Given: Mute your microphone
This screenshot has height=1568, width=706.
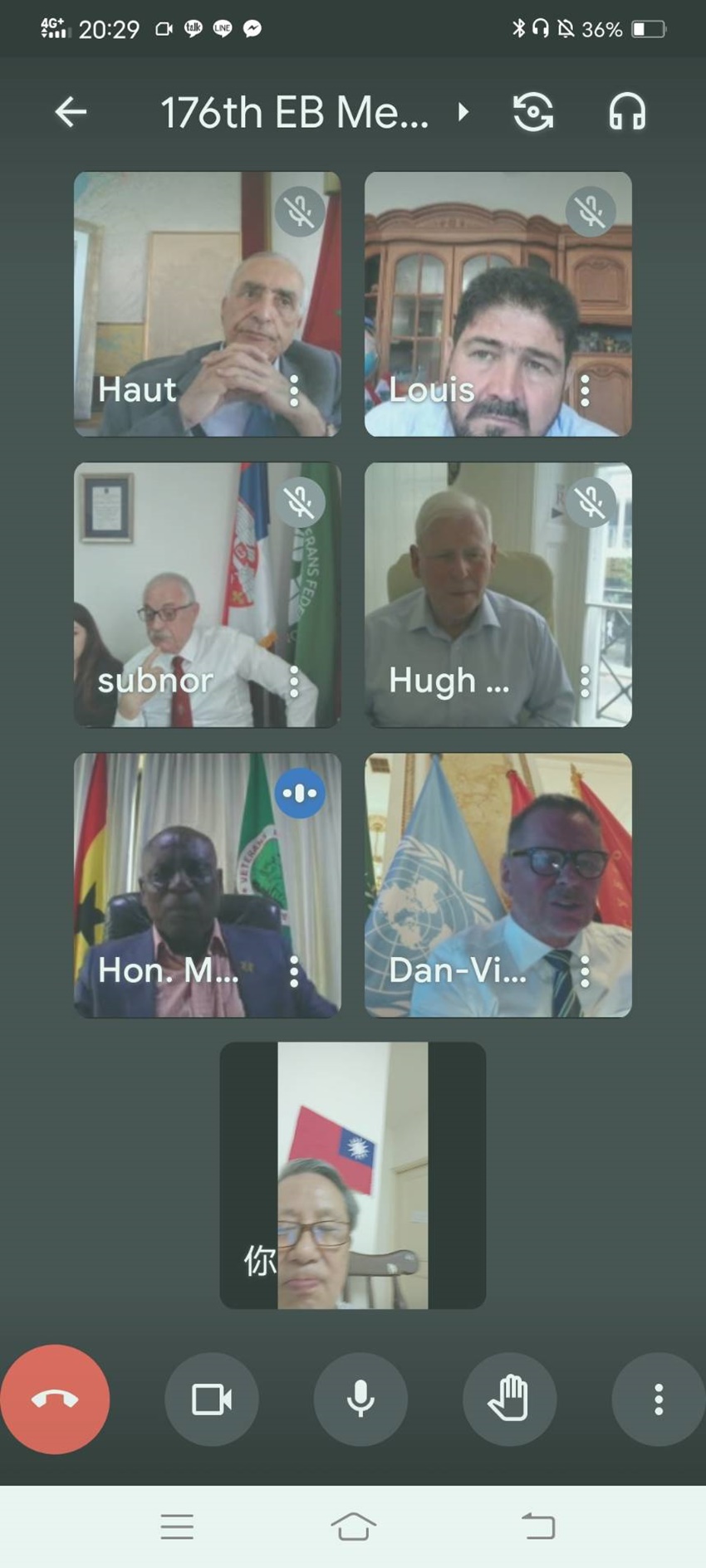Looking at the screenshot, I should point(360,1399).
